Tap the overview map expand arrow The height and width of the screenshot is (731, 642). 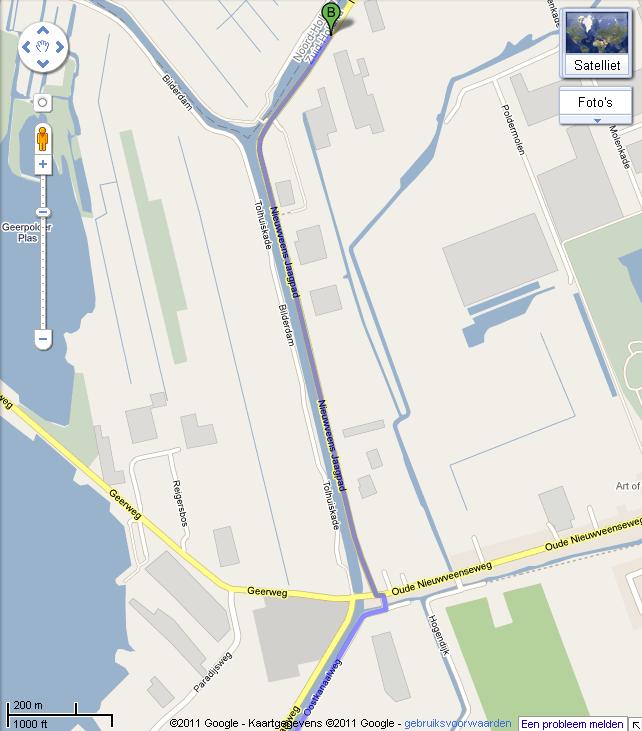click(635, 723)
